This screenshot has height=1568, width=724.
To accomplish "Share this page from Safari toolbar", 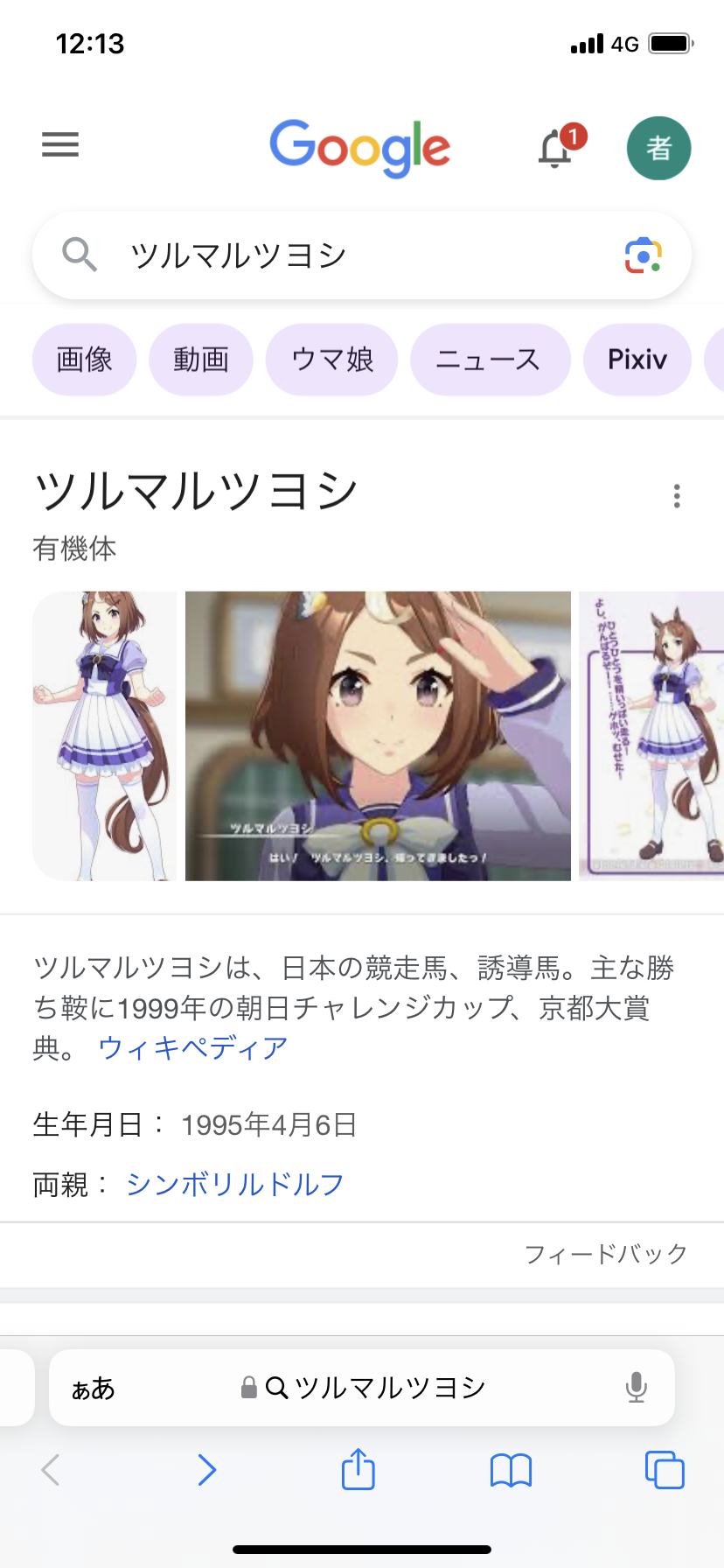I will (358, 1469).
